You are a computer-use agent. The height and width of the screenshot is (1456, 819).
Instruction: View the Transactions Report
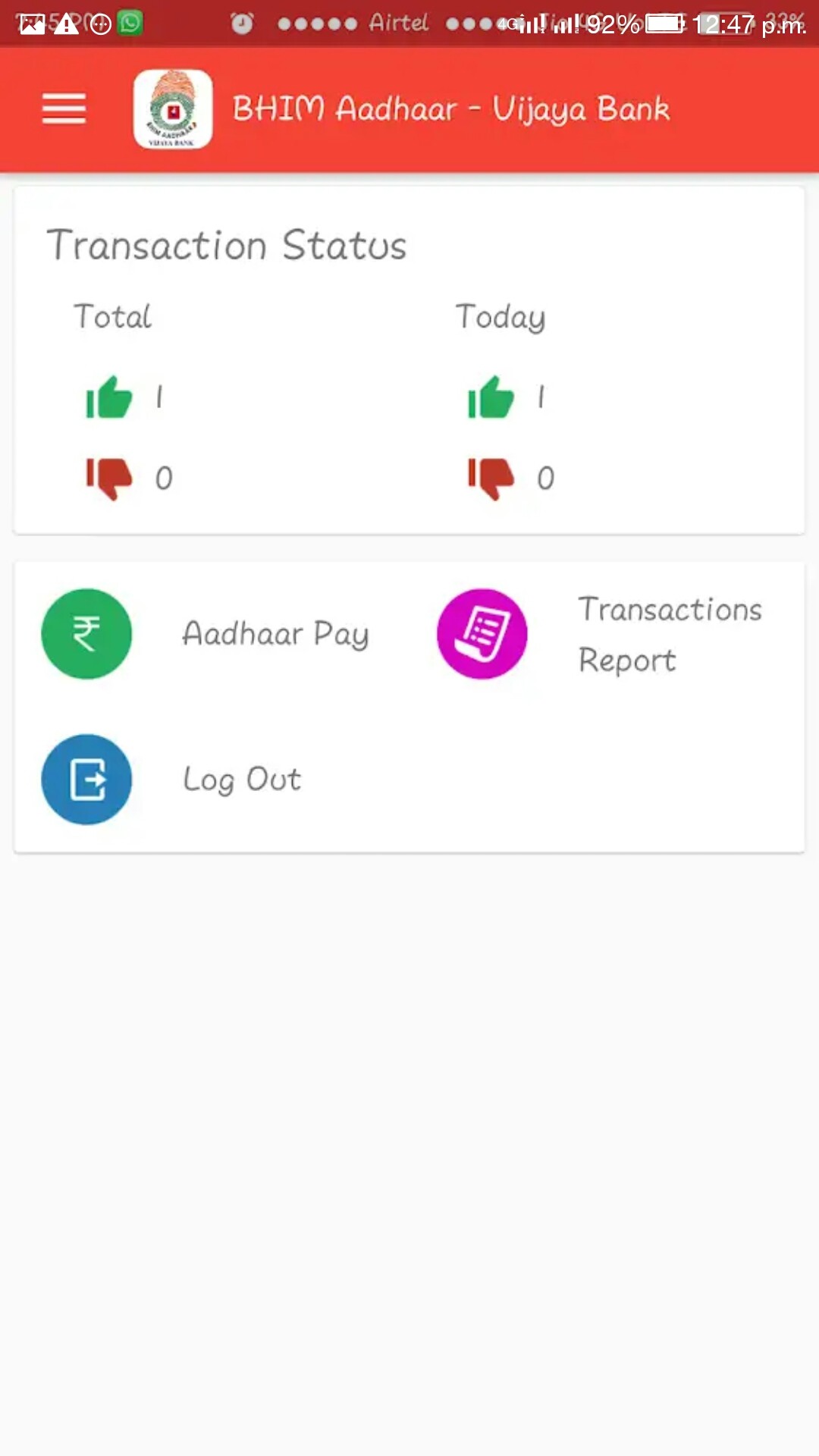[482, 634]
